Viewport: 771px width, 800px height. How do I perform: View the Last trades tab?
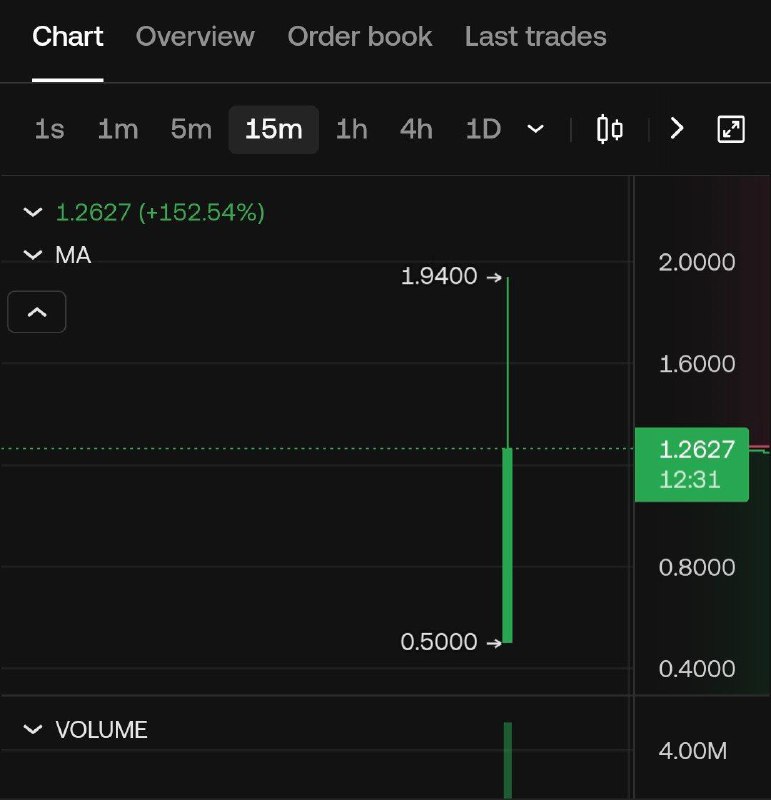[535, 37]
